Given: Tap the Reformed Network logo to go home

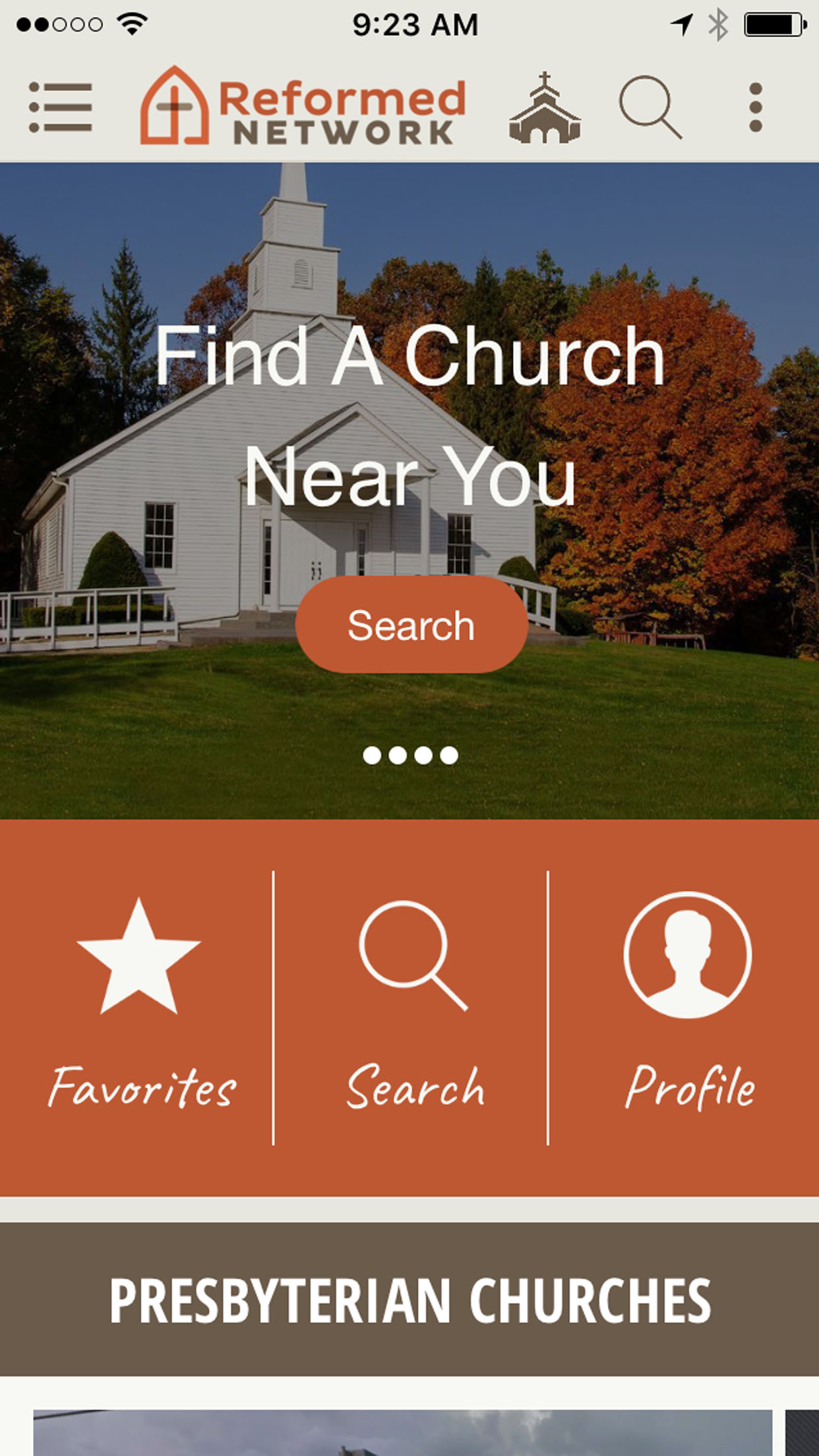Looking at the screenshot, I should pyautogui.click(x=303, y=106).
